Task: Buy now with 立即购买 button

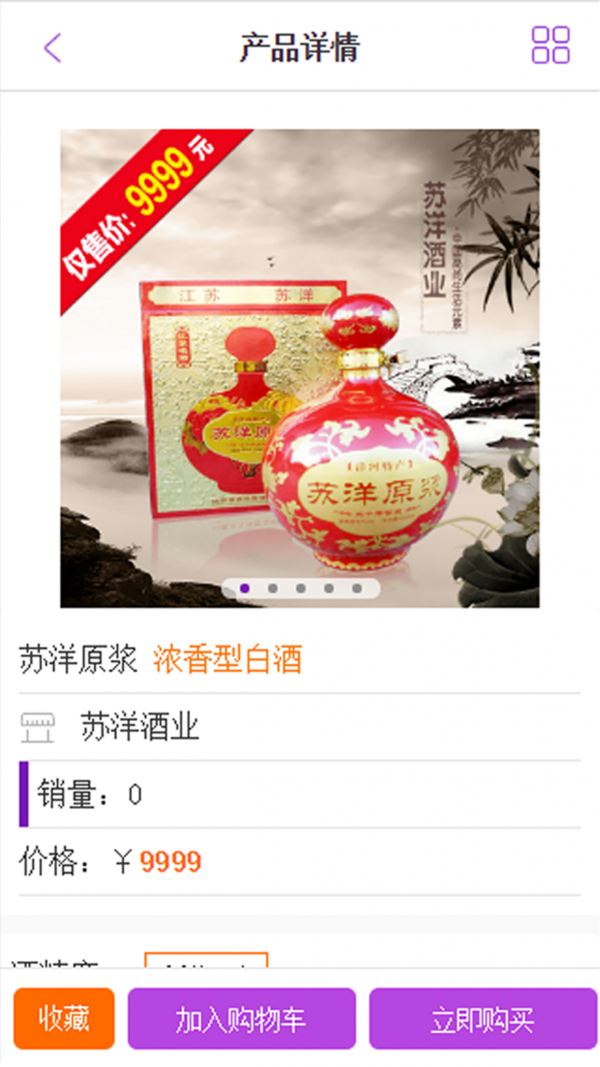Action: tap(483, 1019)
